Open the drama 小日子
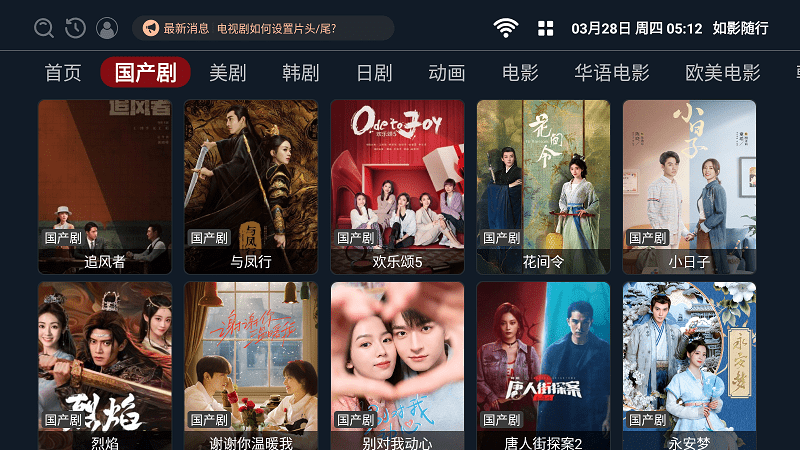800x450 pixels. [689, 186]
